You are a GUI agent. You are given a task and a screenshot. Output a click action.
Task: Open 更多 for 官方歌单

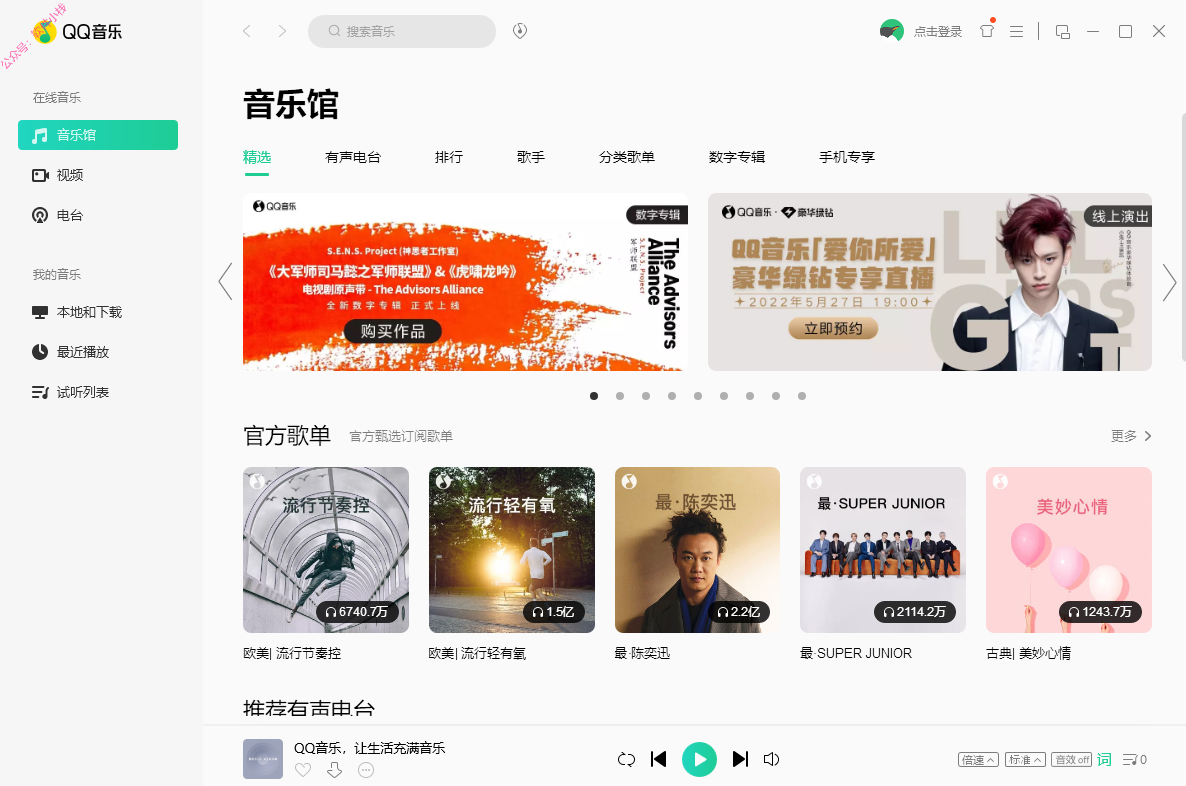pos(1131,436)
